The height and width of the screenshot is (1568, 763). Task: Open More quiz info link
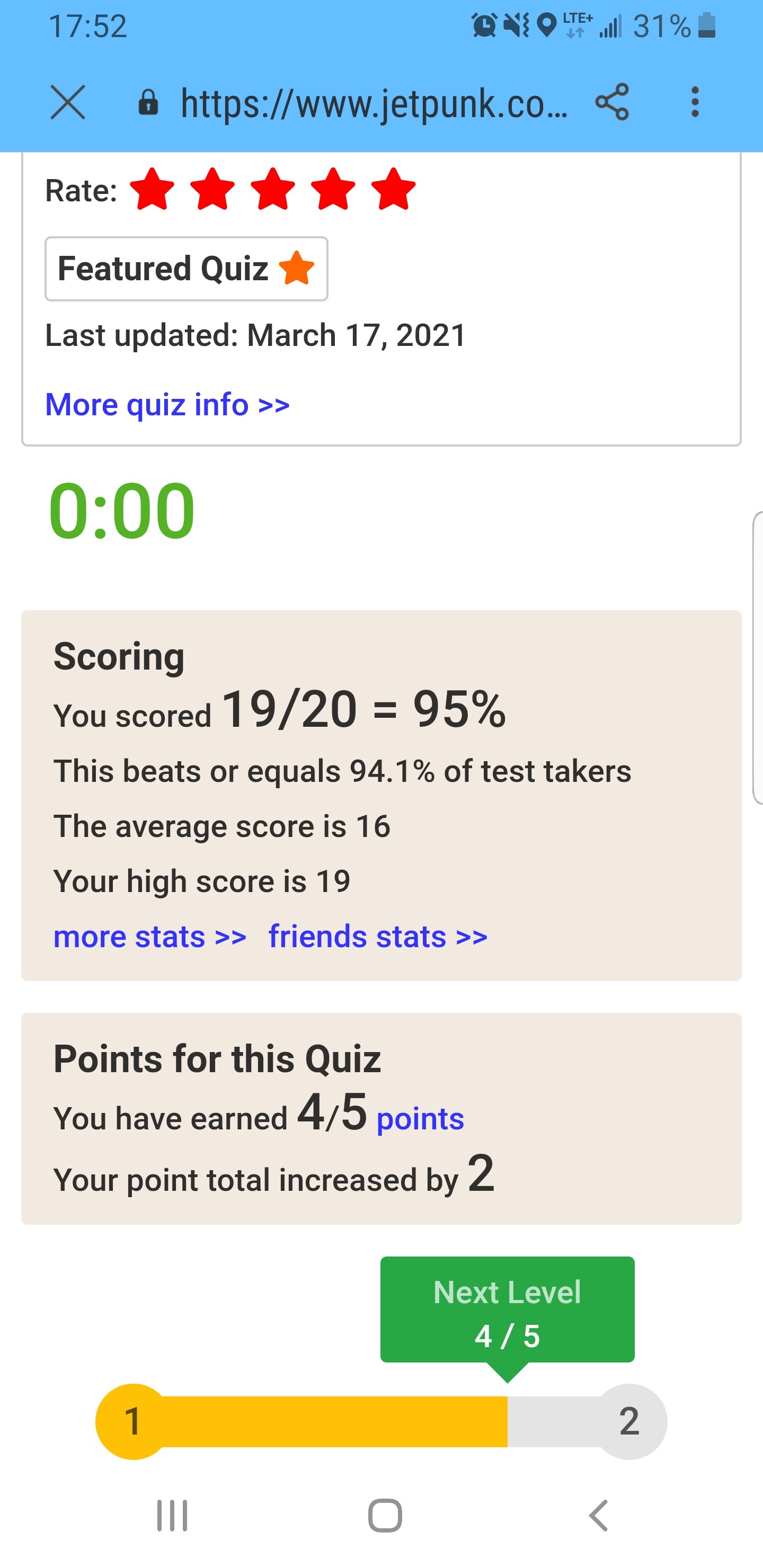coord(167,405)
